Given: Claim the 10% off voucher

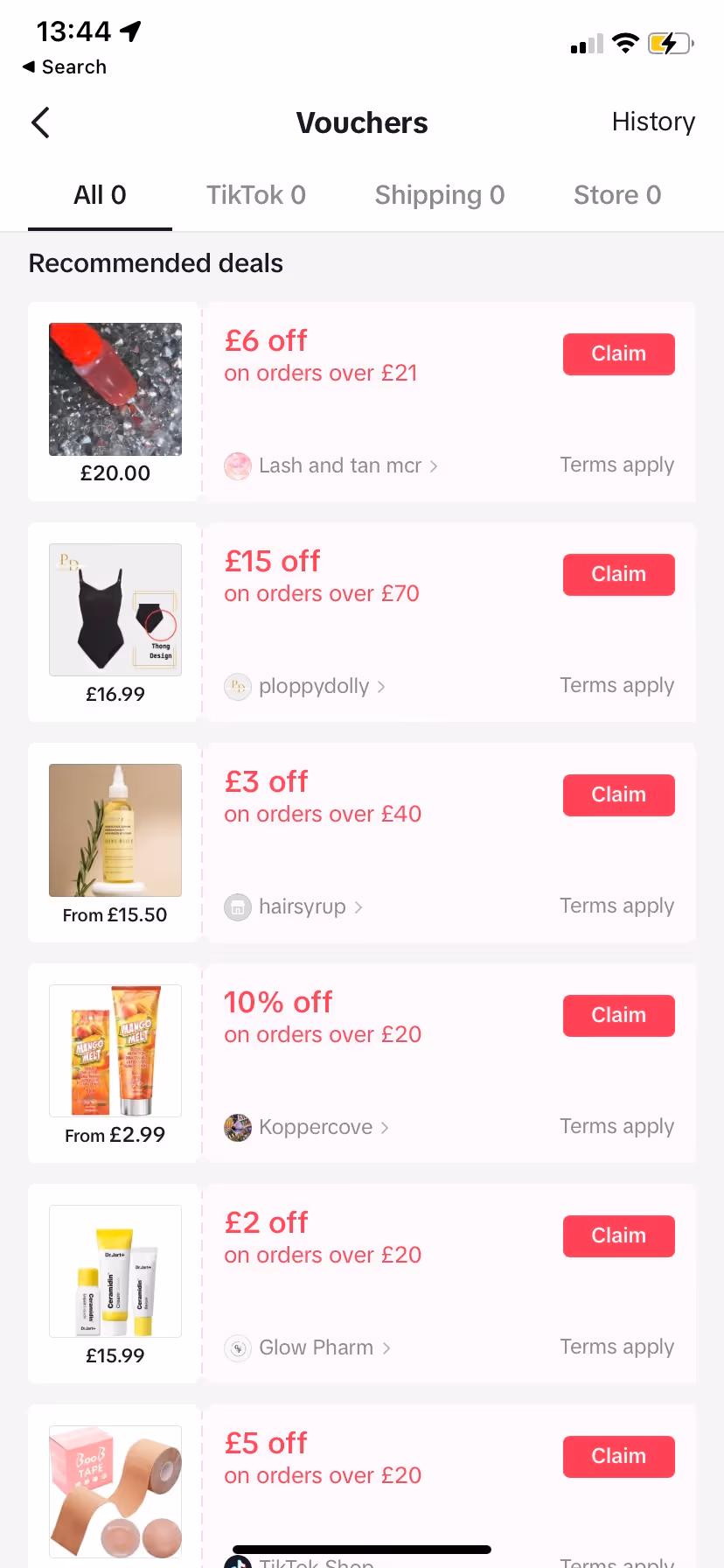Looking at the screenshot, I should 619,1016.
